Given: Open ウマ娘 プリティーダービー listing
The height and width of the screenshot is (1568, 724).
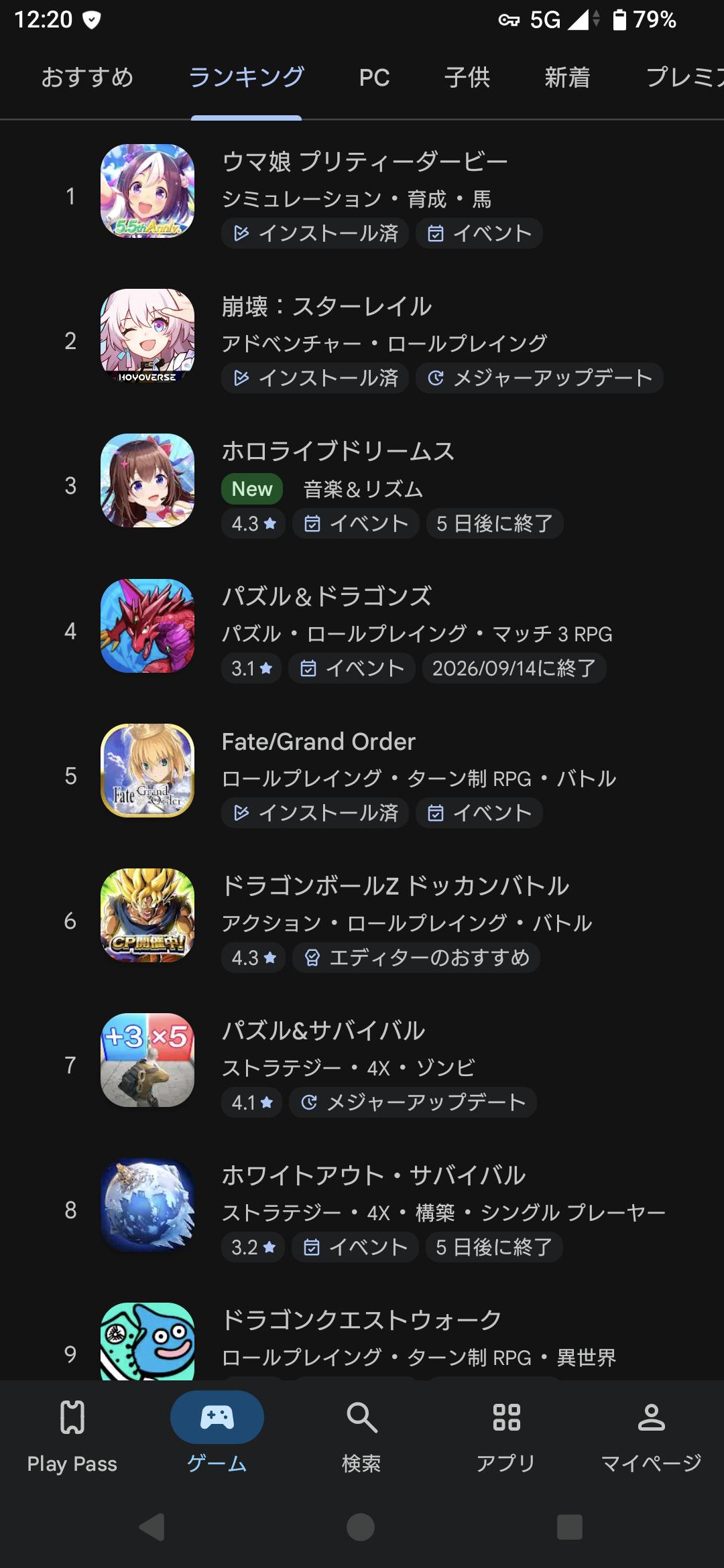Looking at the screenshot, I should click(362, 196).
